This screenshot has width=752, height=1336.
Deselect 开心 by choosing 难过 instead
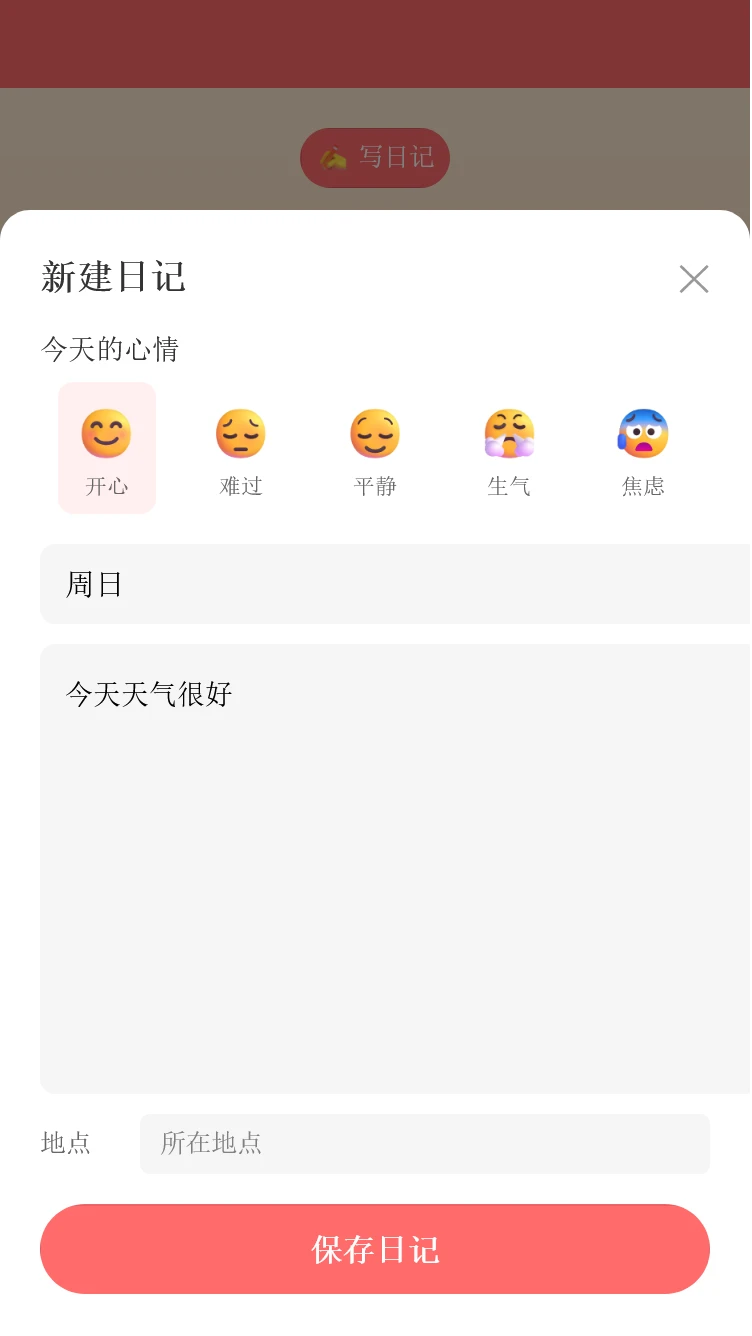click(x=241, y=447)
